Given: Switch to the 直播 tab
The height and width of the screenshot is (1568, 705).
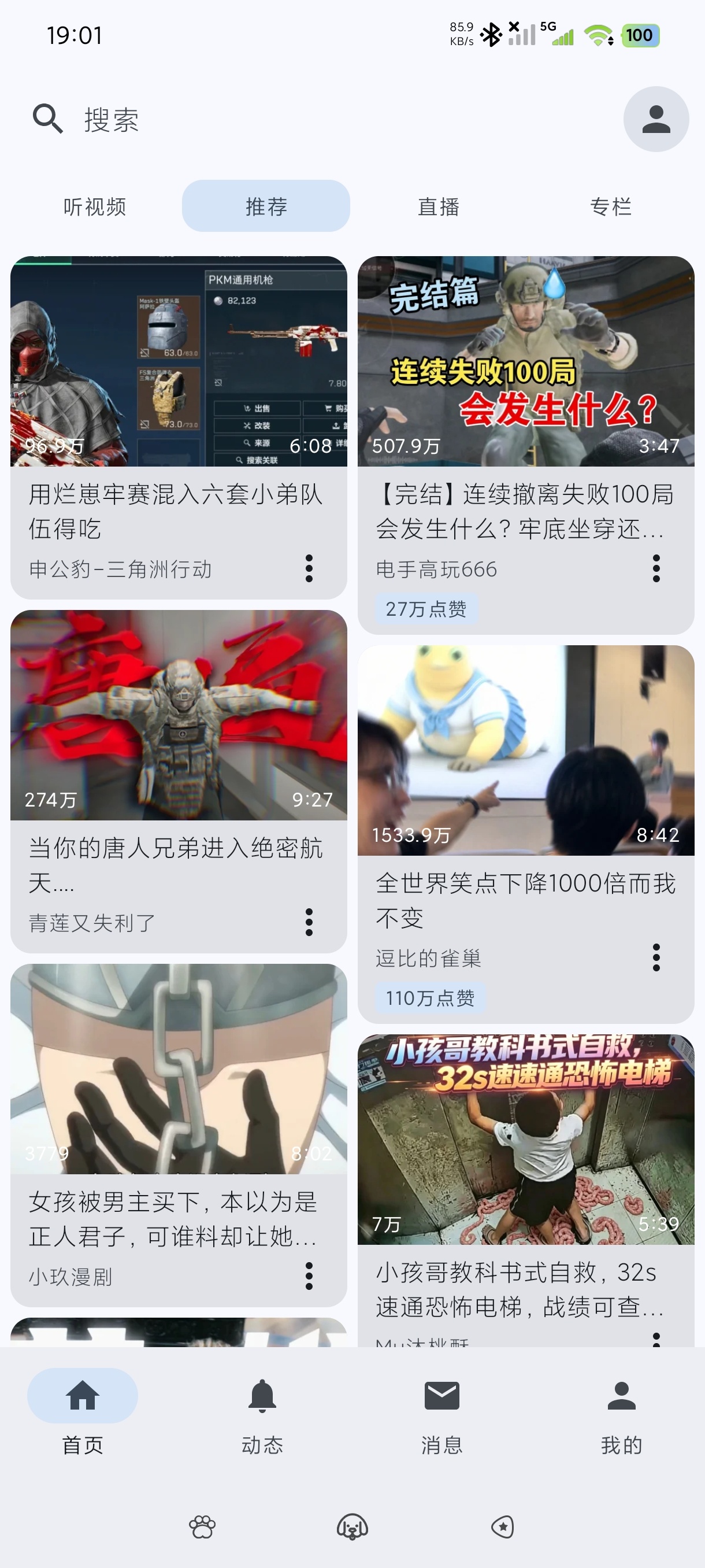Looking at the screenshot, I should coord(439,206).
